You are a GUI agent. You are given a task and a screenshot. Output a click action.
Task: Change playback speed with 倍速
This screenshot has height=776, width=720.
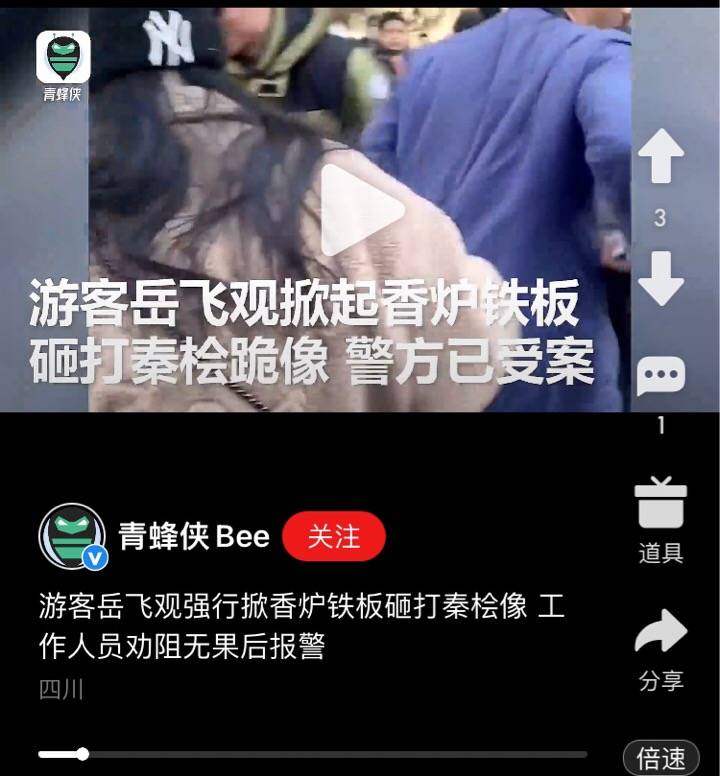(x=661, y=757)
